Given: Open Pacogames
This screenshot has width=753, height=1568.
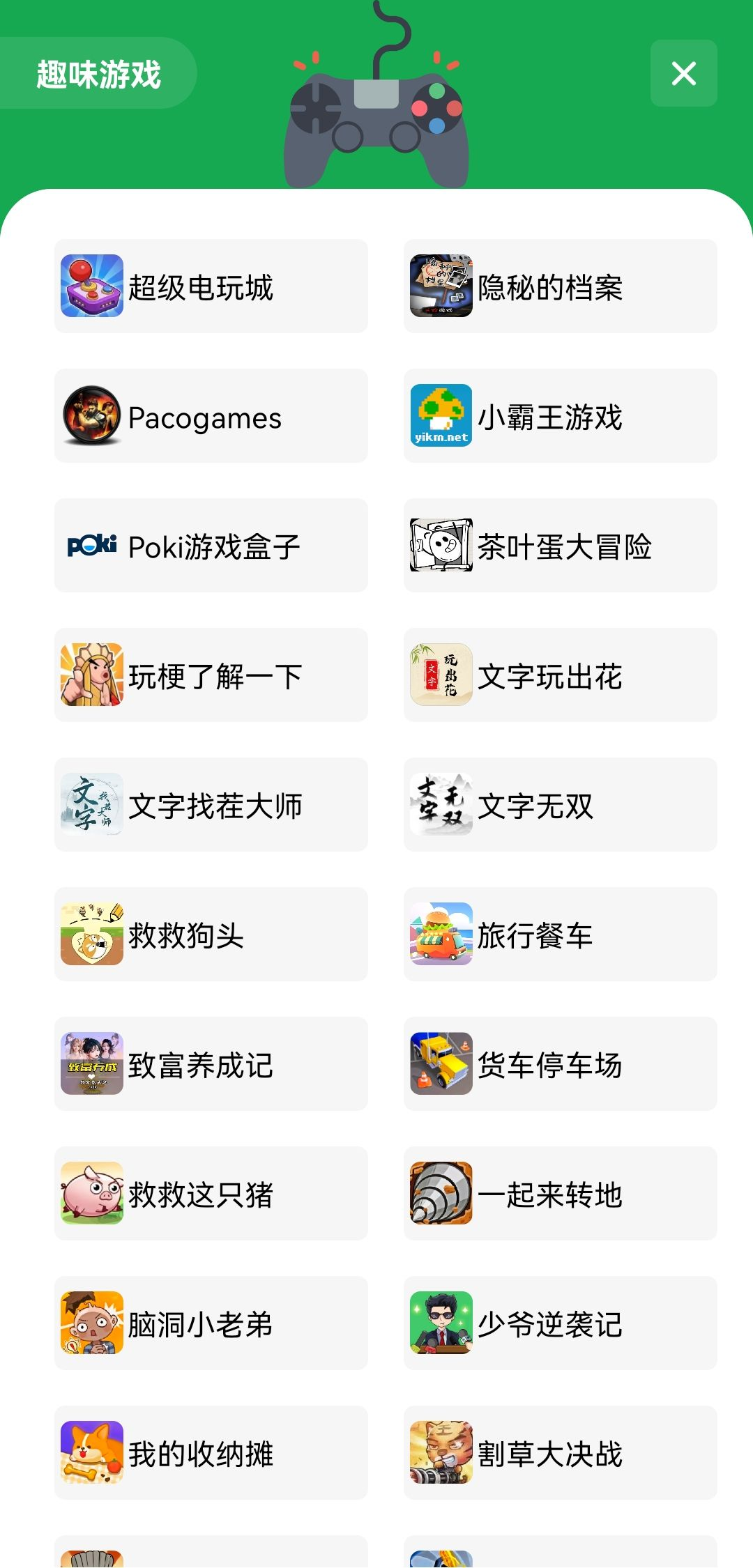Looking at the screenshot, I should 211,416.
